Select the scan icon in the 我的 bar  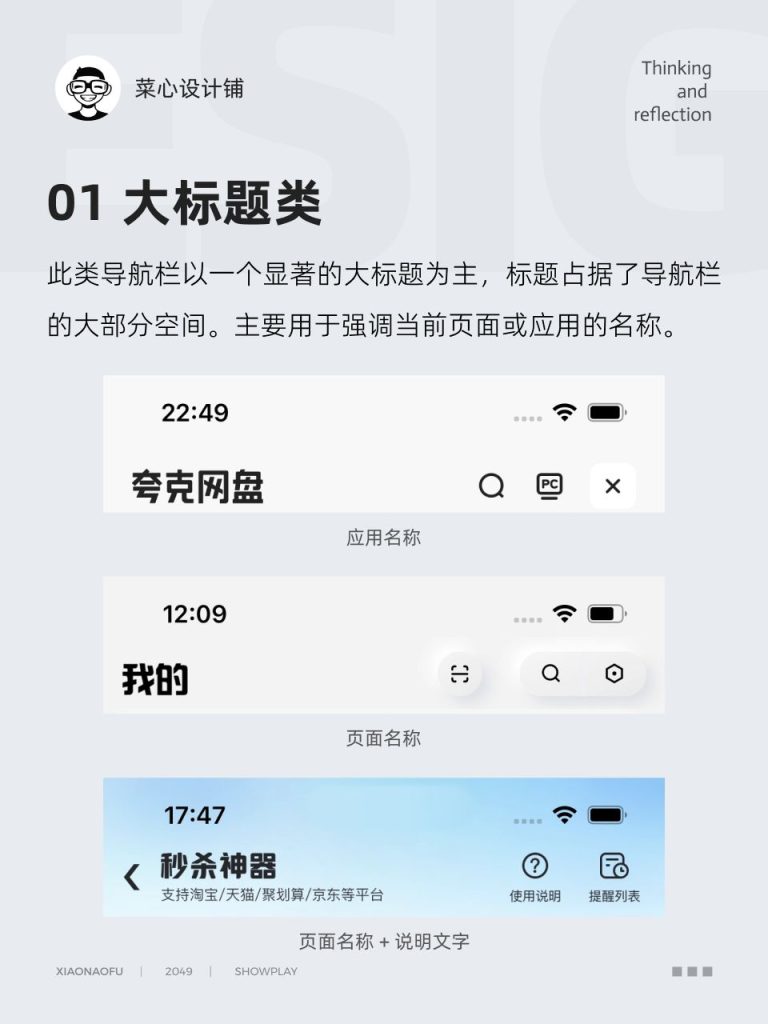click(x=460, y=674)
